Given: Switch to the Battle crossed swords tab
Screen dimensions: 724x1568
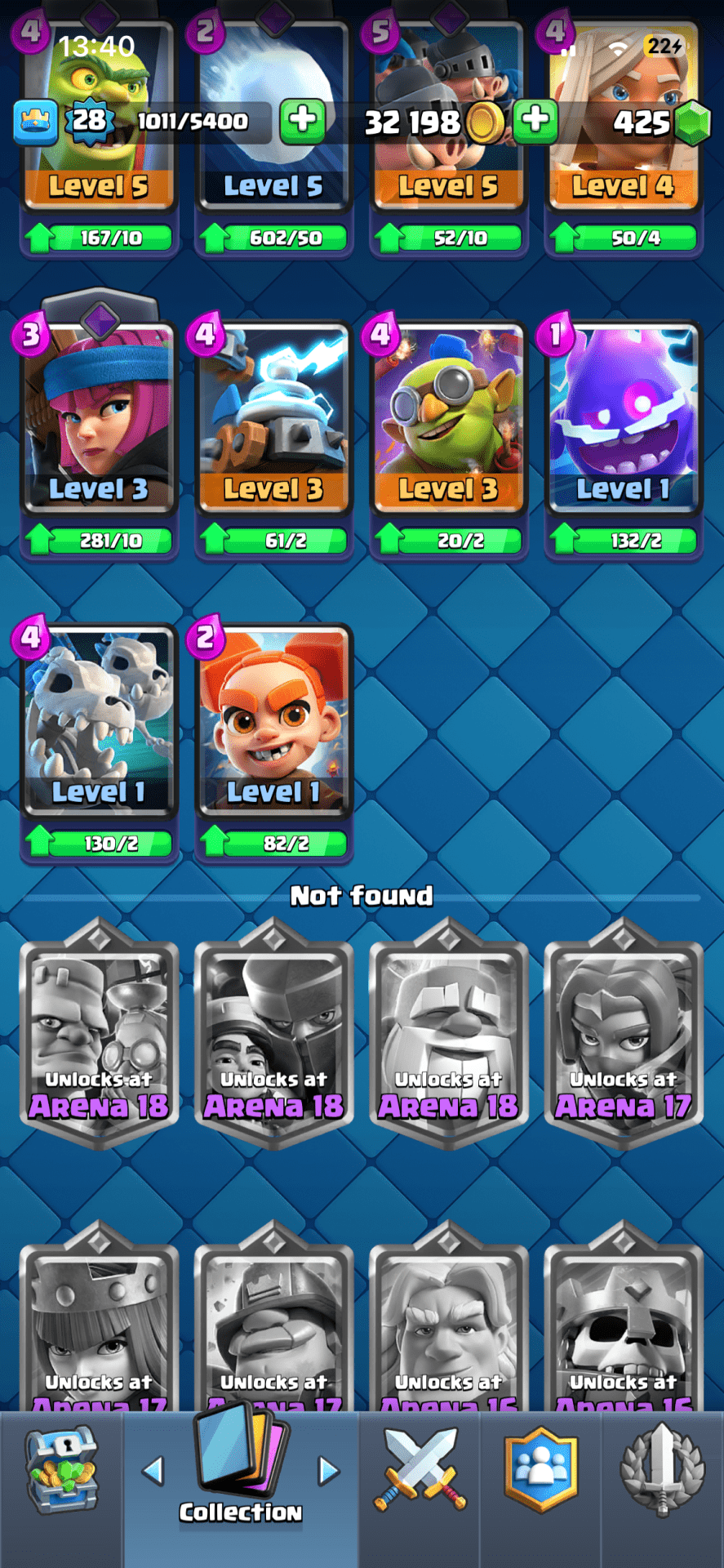Looking at the screenshot, I should pyautogui.click(x=420, y=1472).
